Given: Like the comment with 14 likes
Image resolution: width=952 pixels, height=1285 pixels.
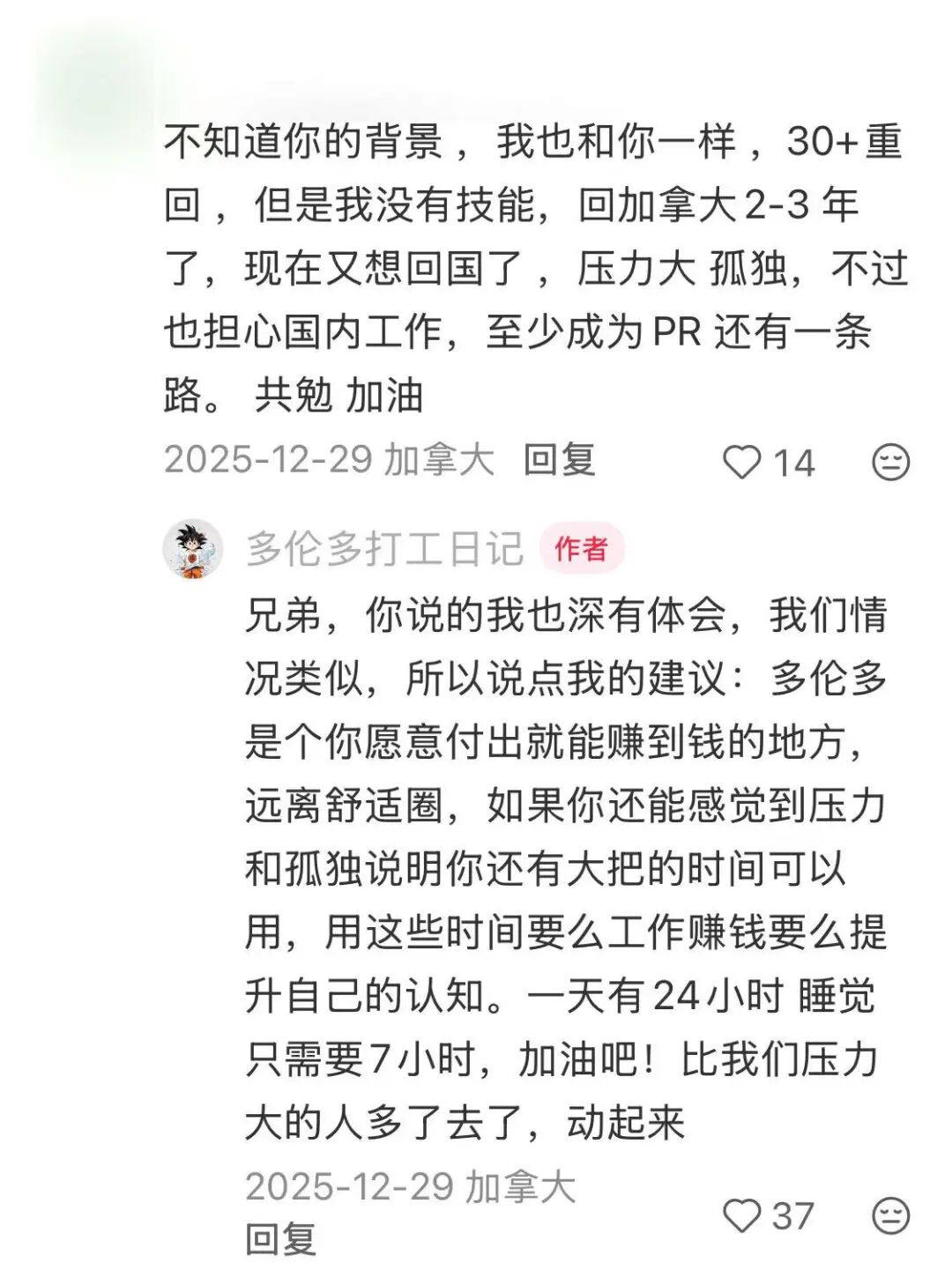Looking at the screenshot, I should coord(741,463).
